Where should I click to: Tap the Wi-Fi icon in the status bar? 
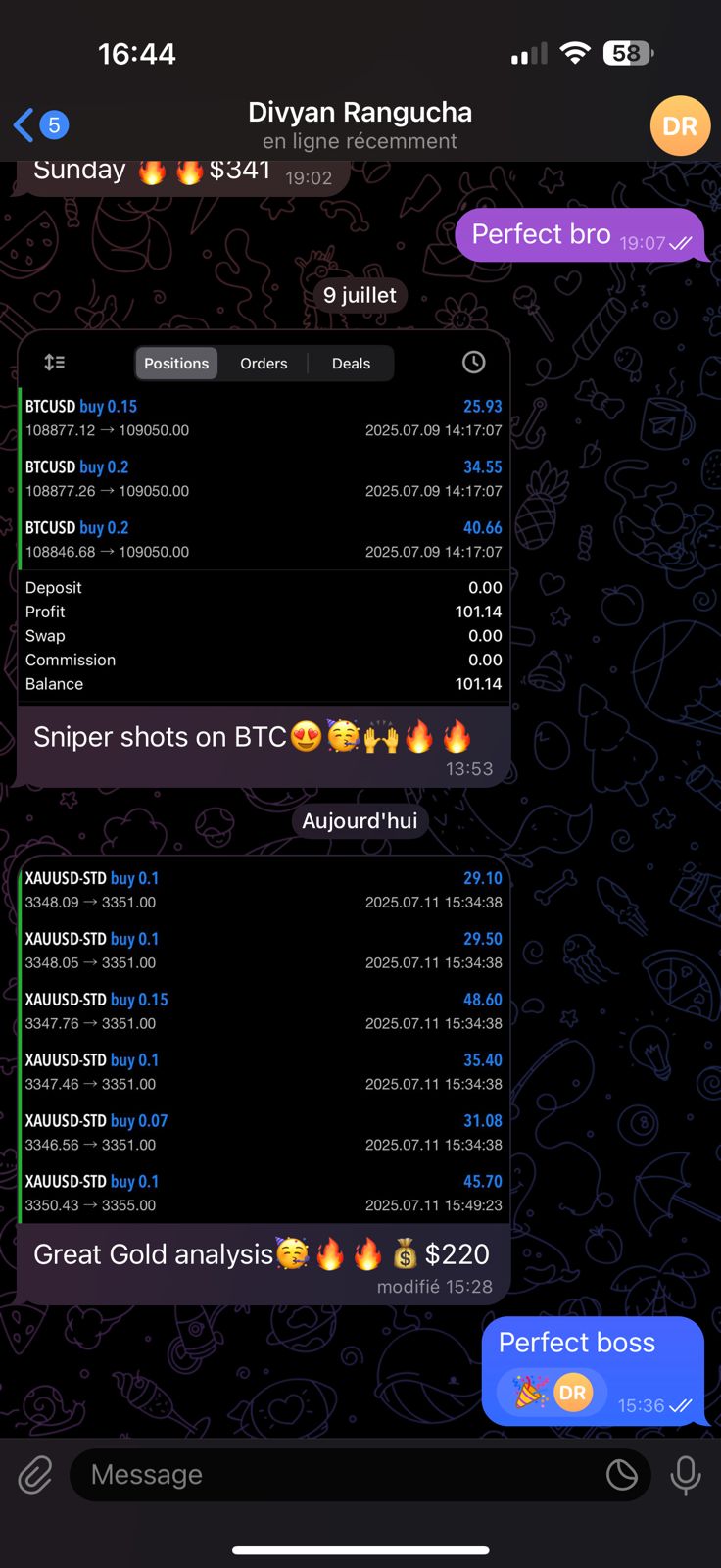pos(576,53)
